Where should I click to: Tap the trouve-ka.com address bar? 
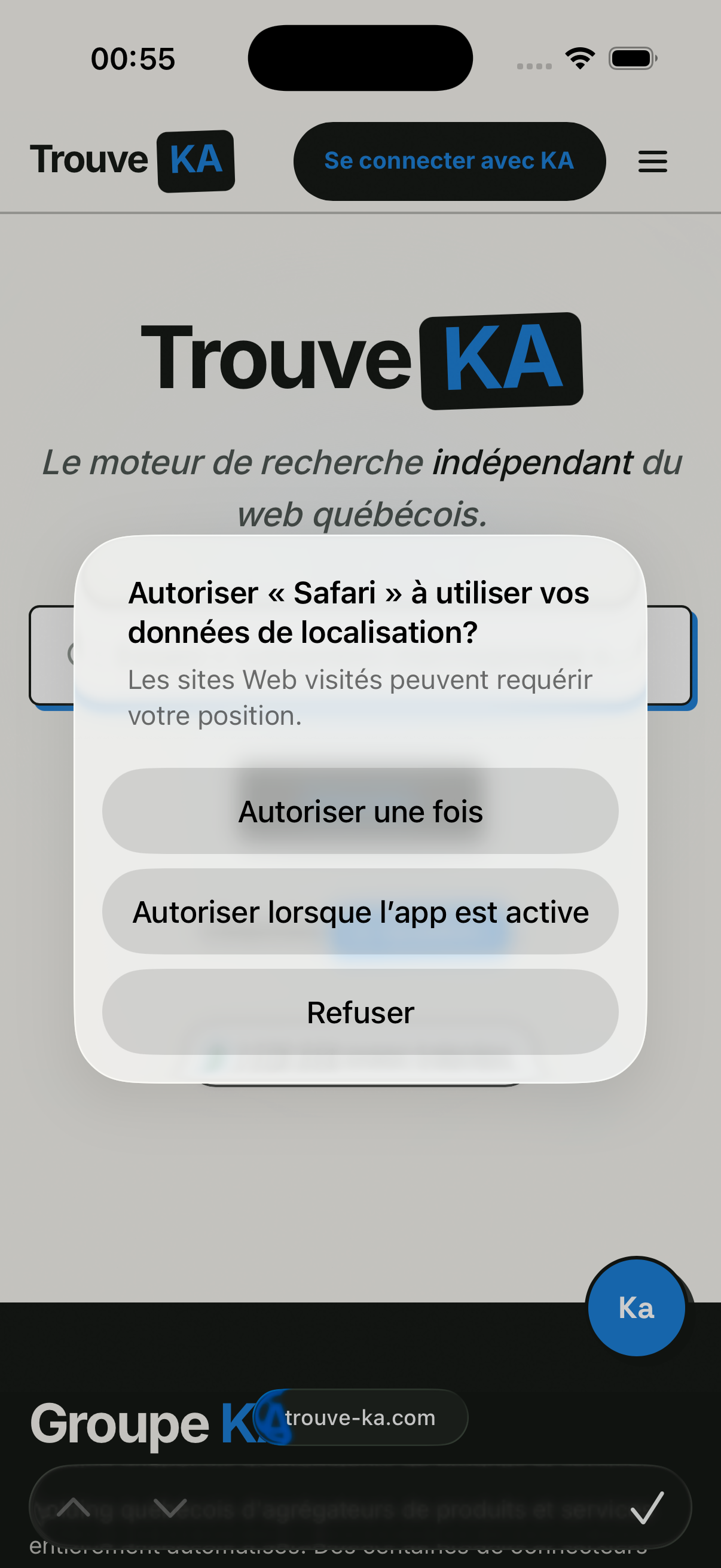point(360,1418)
